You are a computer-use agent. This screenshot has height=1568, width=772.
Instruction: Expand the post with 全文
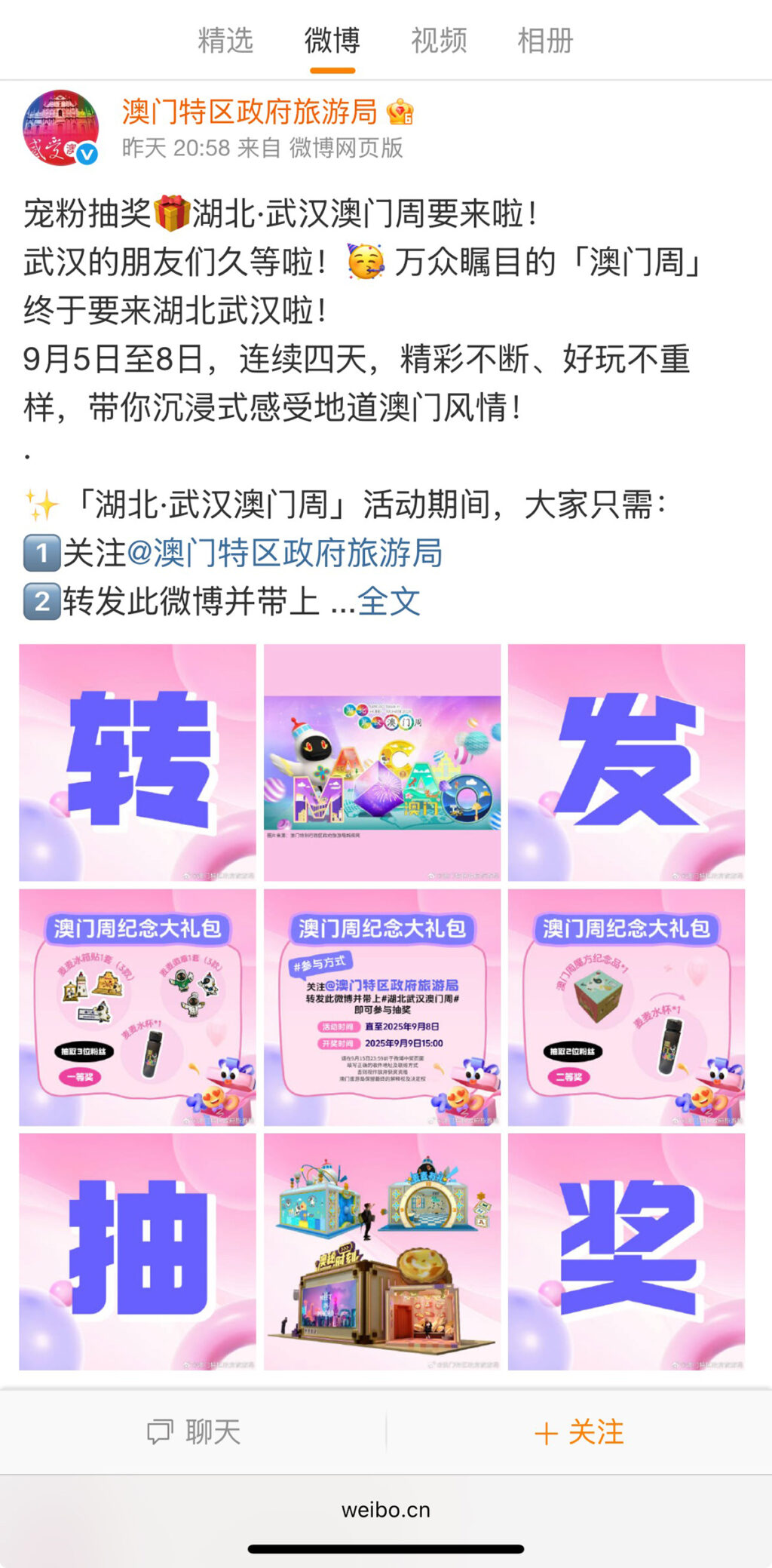389,602
